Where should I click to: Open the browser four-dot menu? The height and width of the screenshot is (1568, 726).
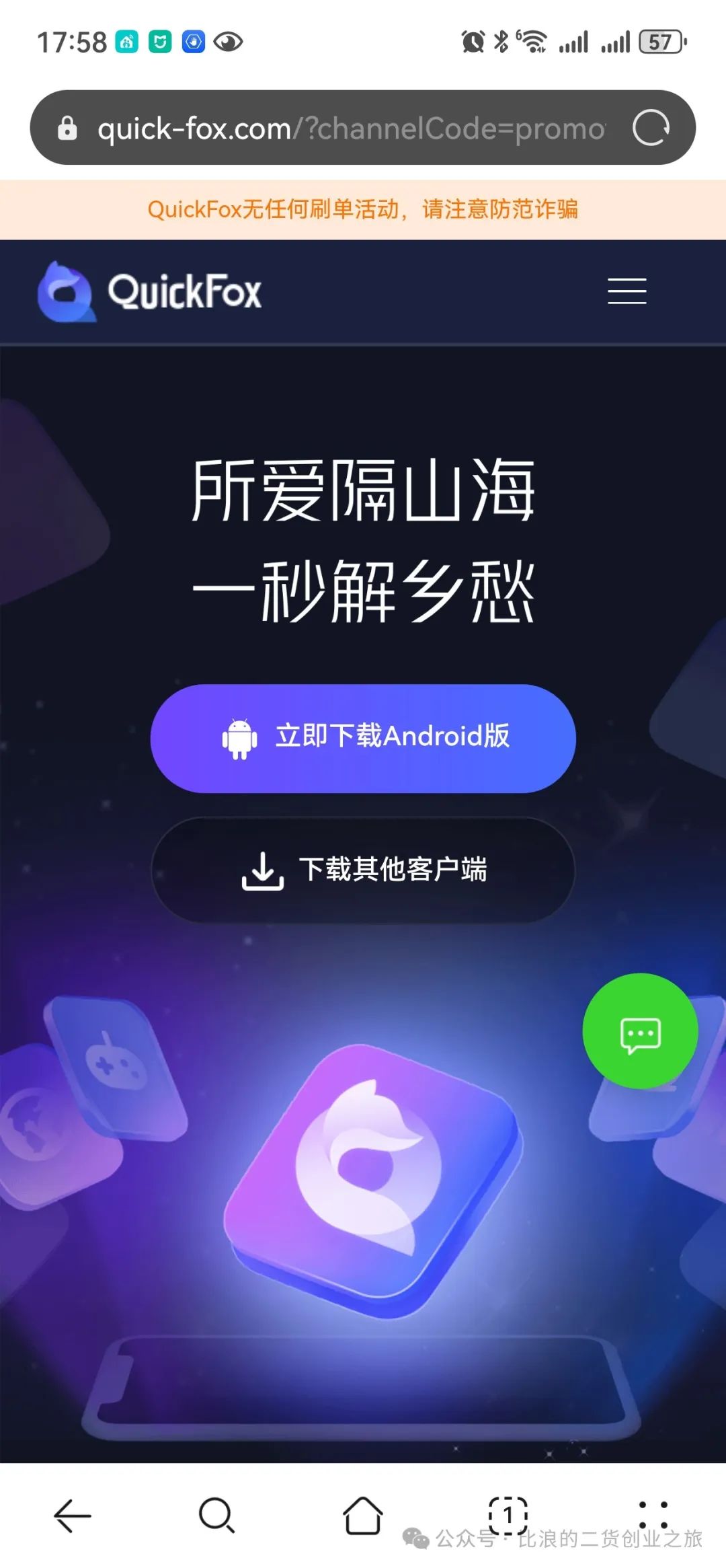tap(653, 1516)
